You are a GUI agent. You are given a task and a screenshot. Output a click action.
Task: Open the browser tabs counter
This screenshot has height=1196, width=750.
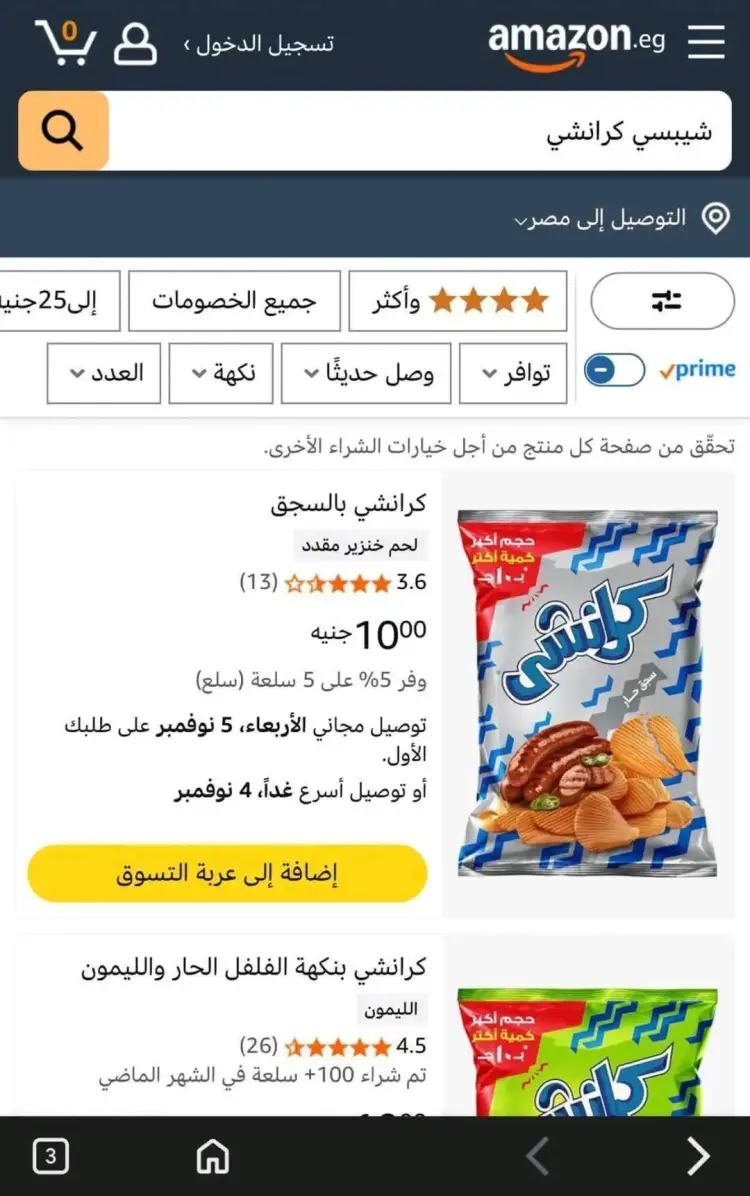point(51,1157)
